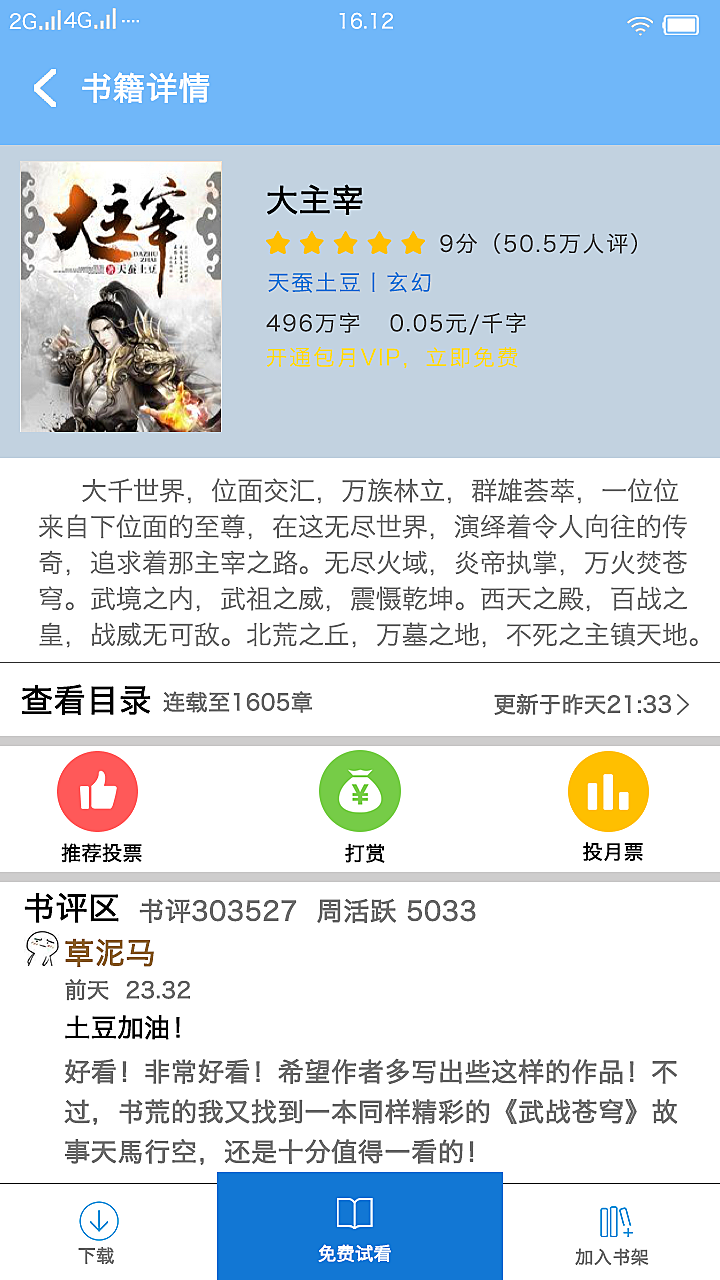
Task: Tap 开通包月VIP to read free
Action: click(x=392, y=357)
